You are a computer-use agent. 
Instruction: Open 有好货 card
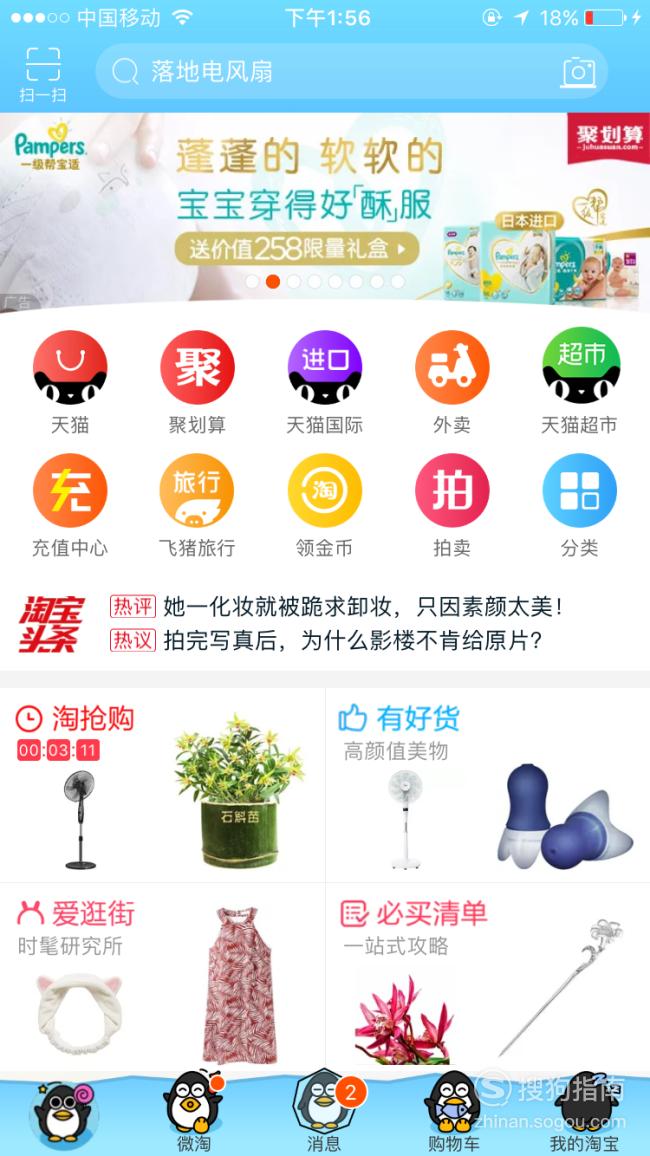(488, 785)
